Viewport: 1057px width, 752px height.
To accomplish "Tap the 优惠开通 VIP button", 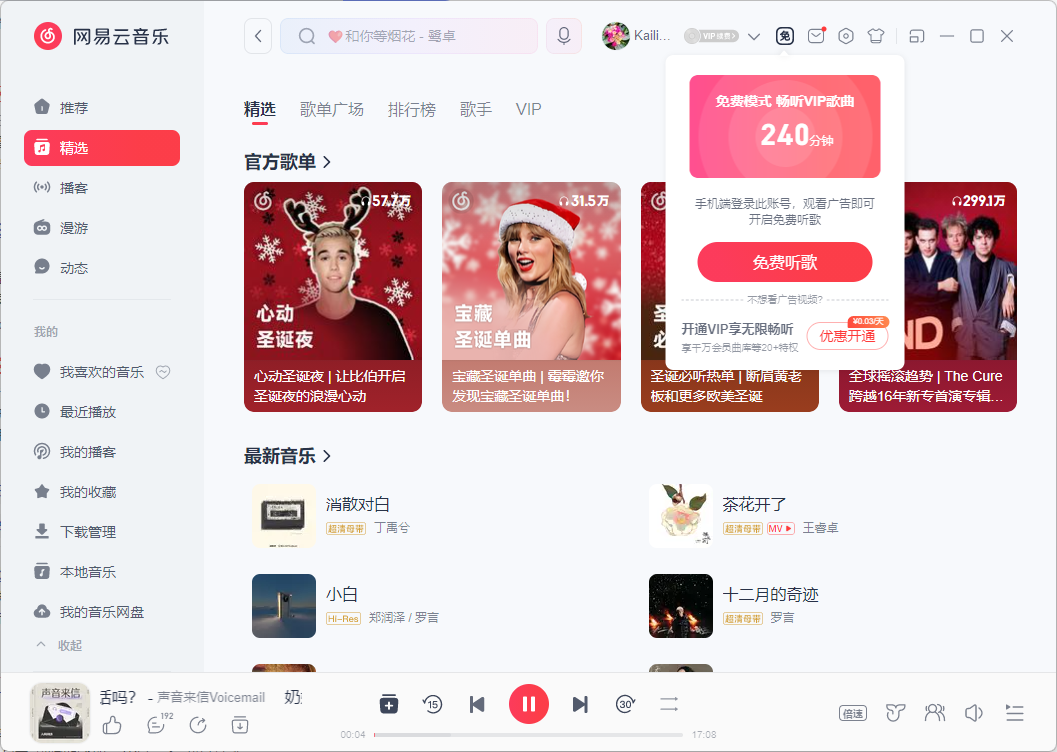I will click(847, 336).
